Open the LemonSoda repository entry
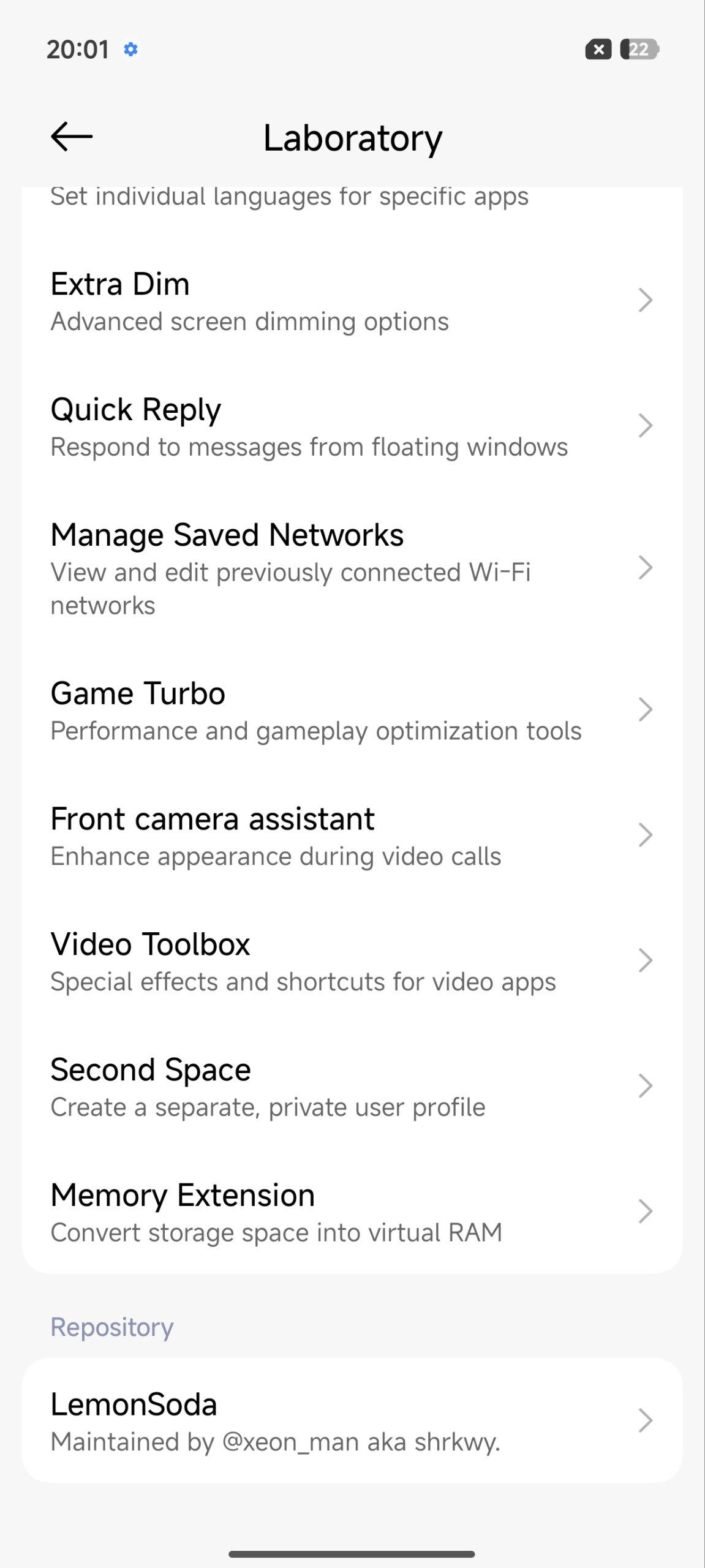The width and height of the screenshot is (705, 1568). [352, 1421]
